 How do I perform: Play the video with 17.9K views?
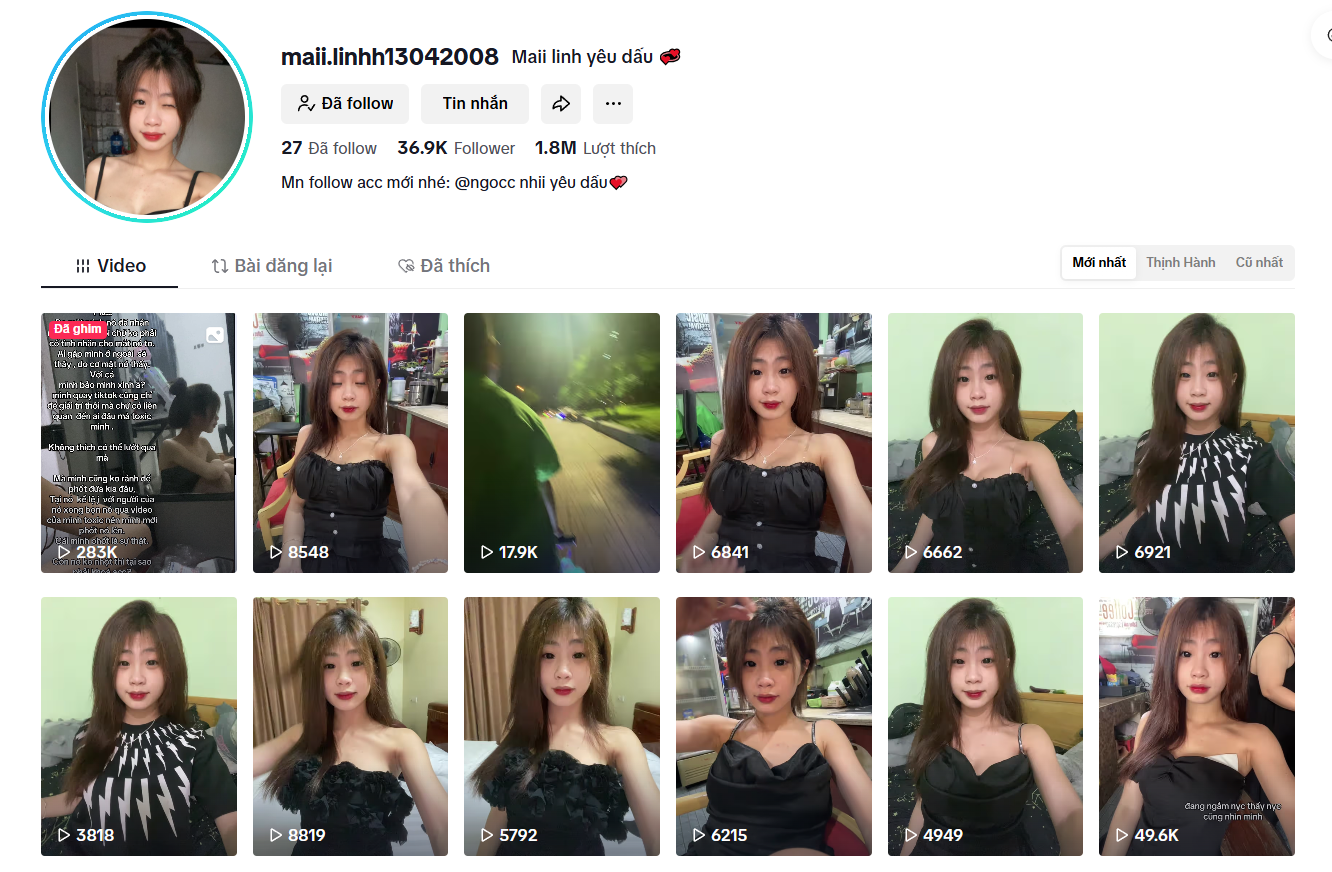coord(561,443)
